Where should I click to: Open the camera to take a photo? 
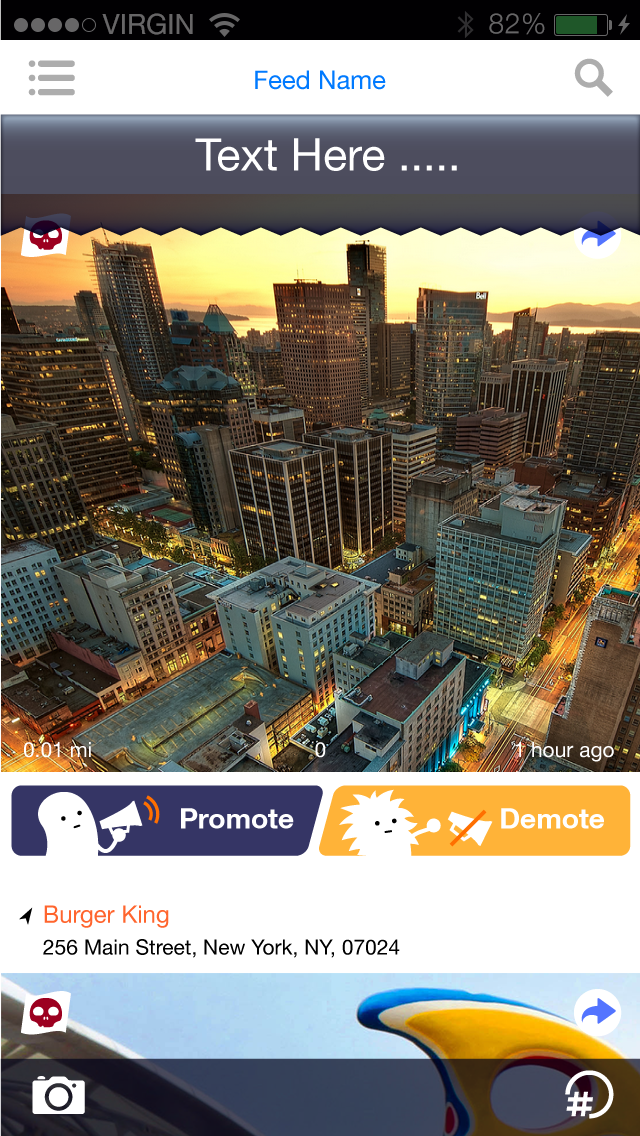[x=58, y=1096]
